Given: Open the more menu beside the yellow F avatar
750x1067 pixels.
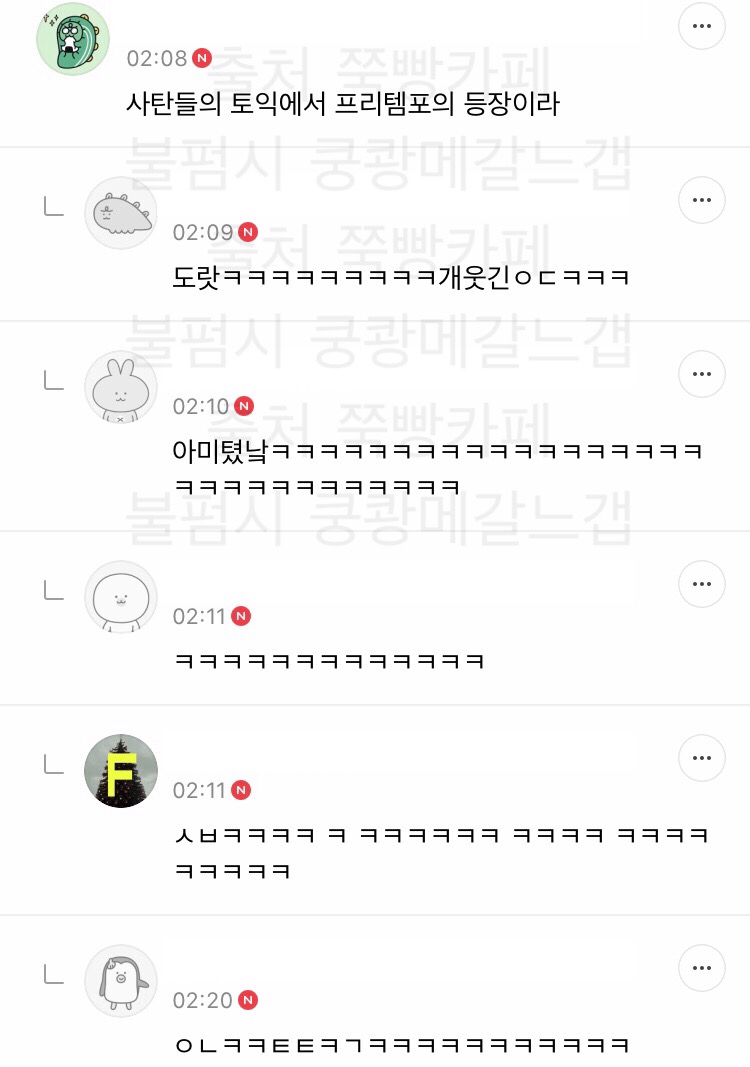Looking at the screenshot, I should pos(702,759).
